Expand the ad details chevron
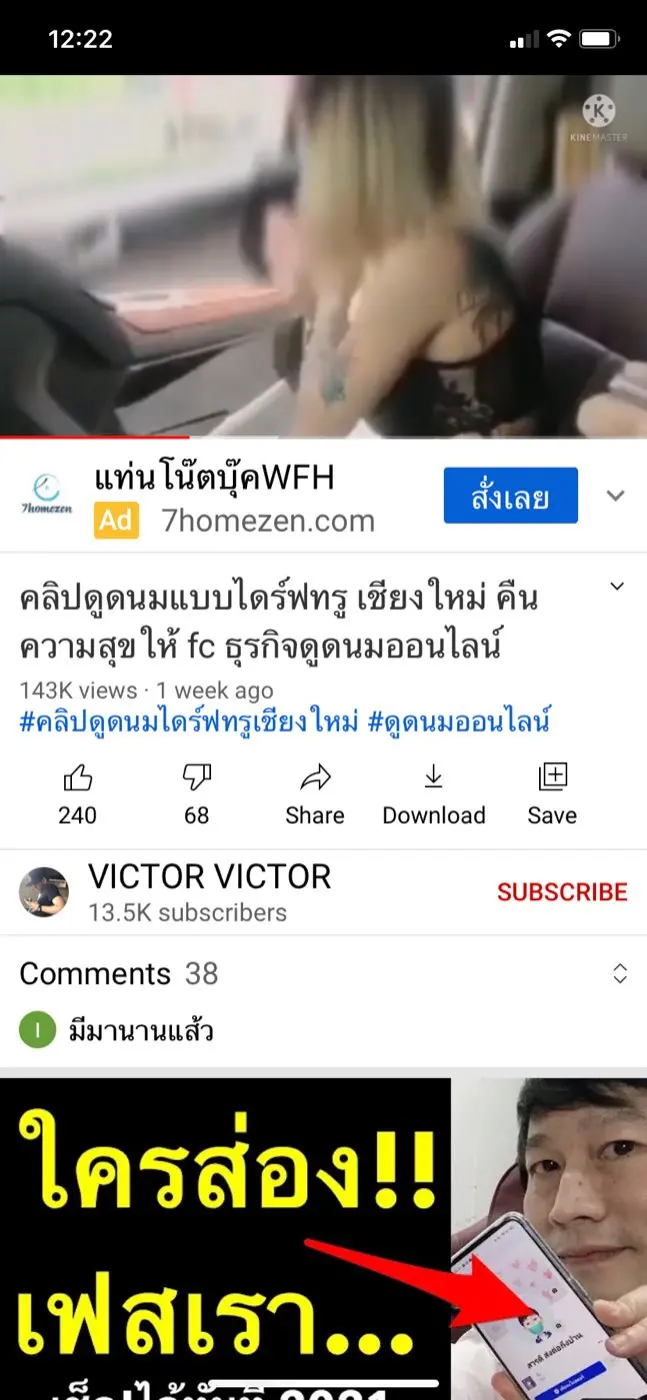 (616, 496)
